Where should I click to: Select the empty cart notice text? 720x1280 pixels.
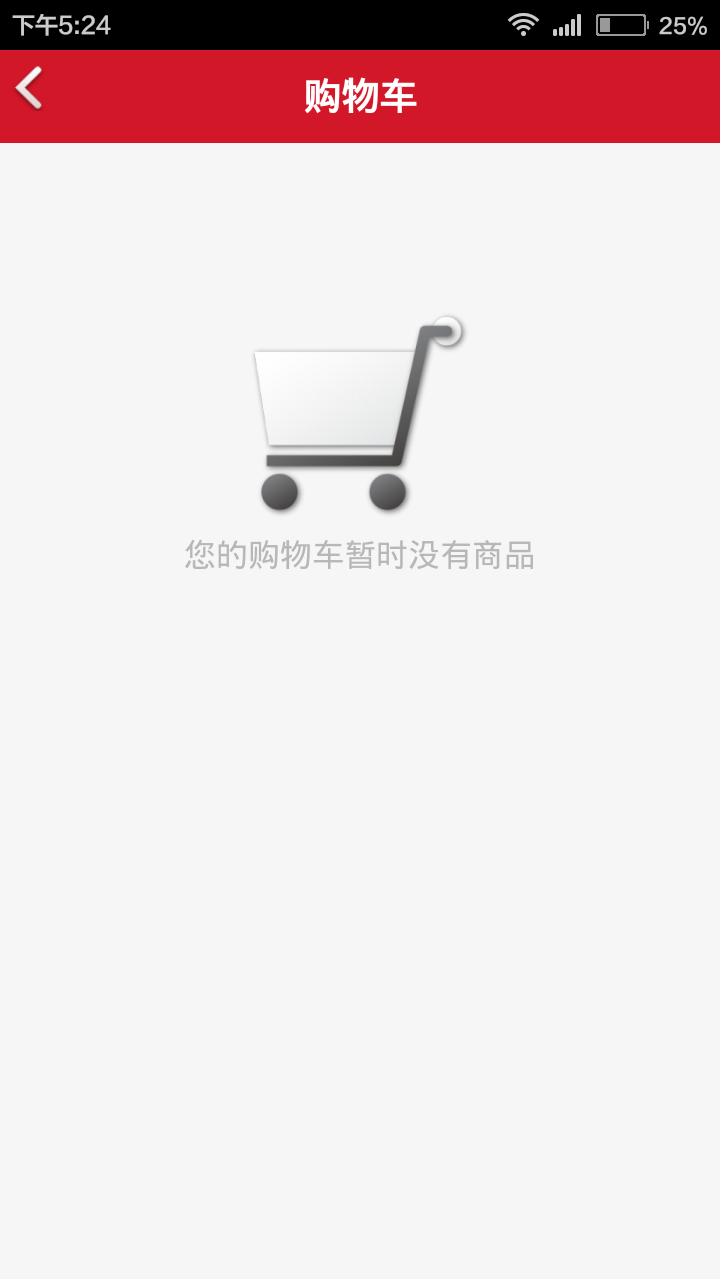(x=360, y=556)
